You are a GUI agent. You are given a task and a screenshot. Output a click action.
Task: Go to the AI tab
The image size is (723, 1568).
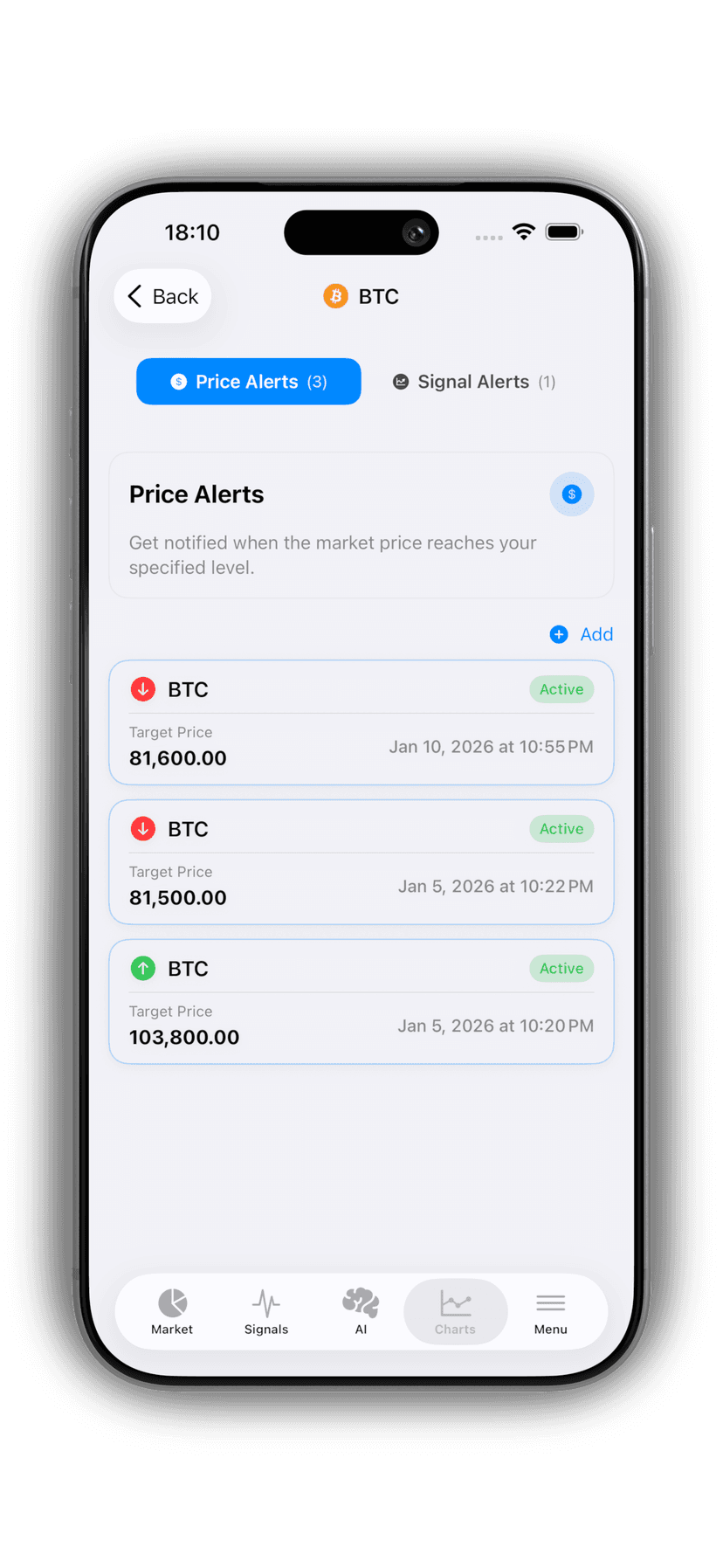(x=361, y=1312)
